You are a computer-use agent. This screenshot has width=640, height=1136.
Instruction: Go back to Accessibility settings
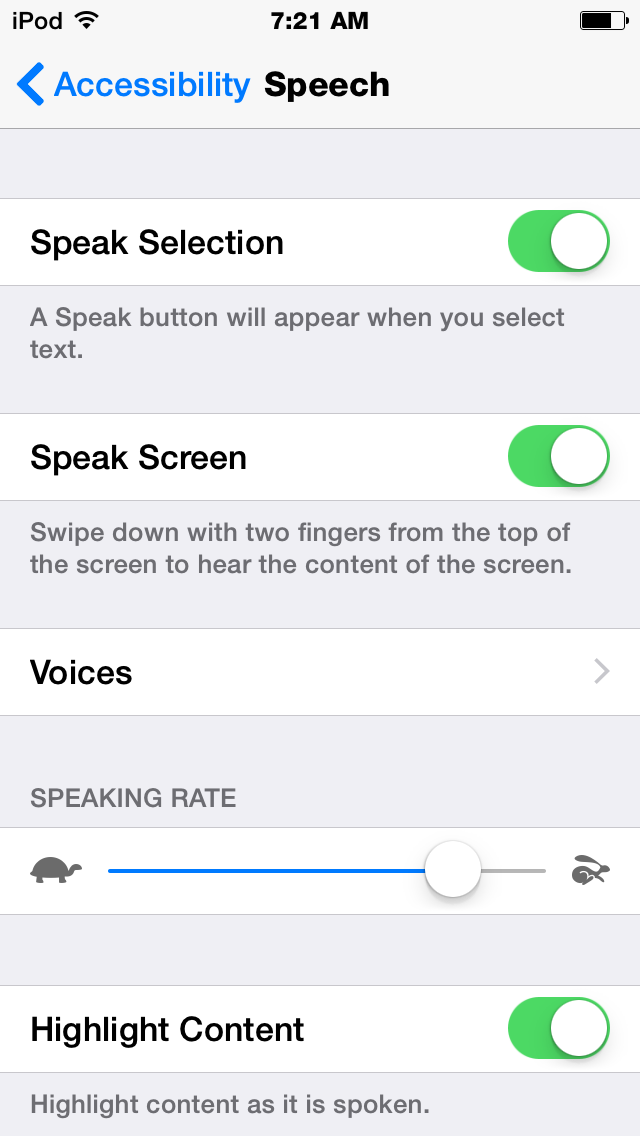[133, 85]
